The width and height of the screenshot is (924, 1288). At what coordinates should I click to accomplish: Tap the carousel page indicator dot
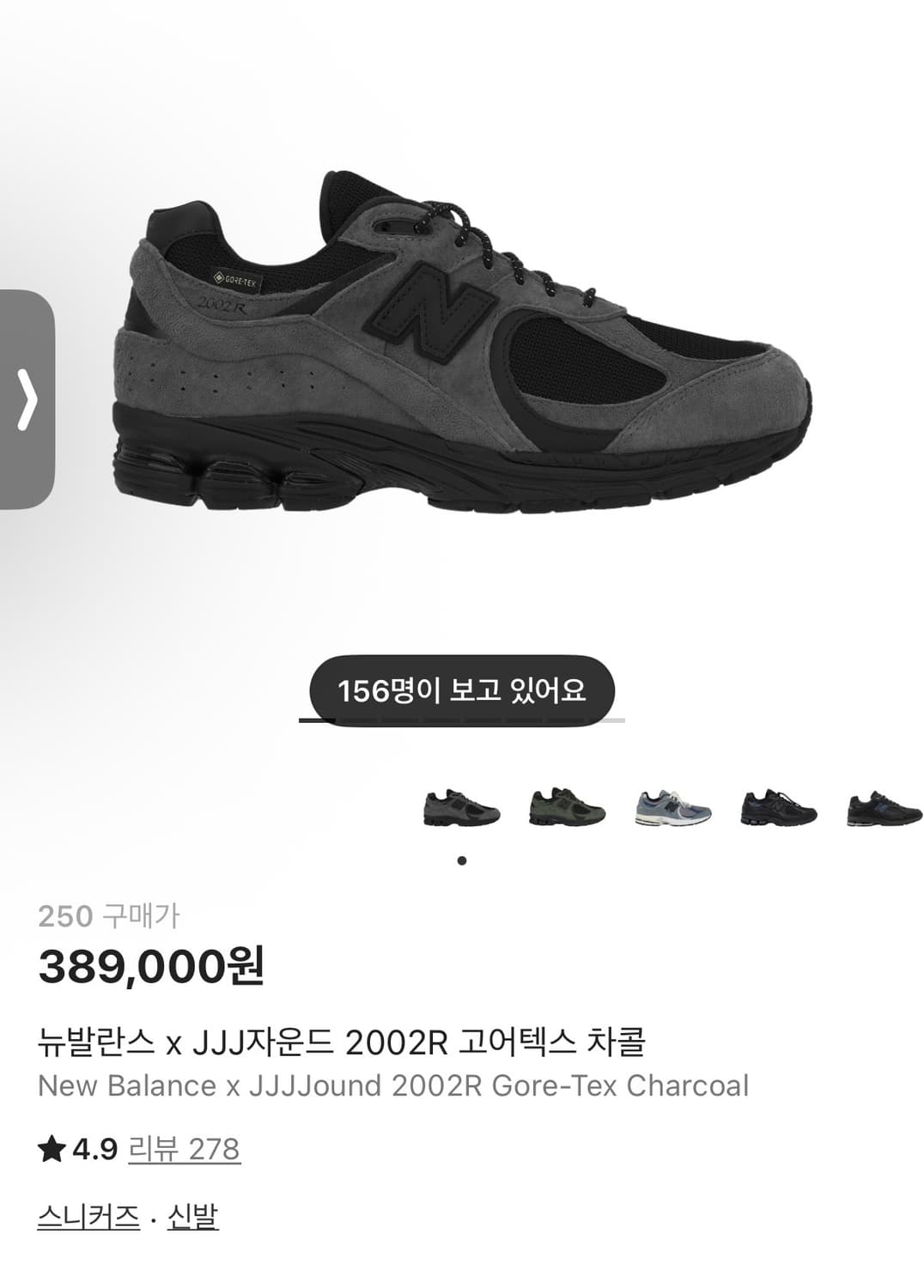[x=462, y=859]
